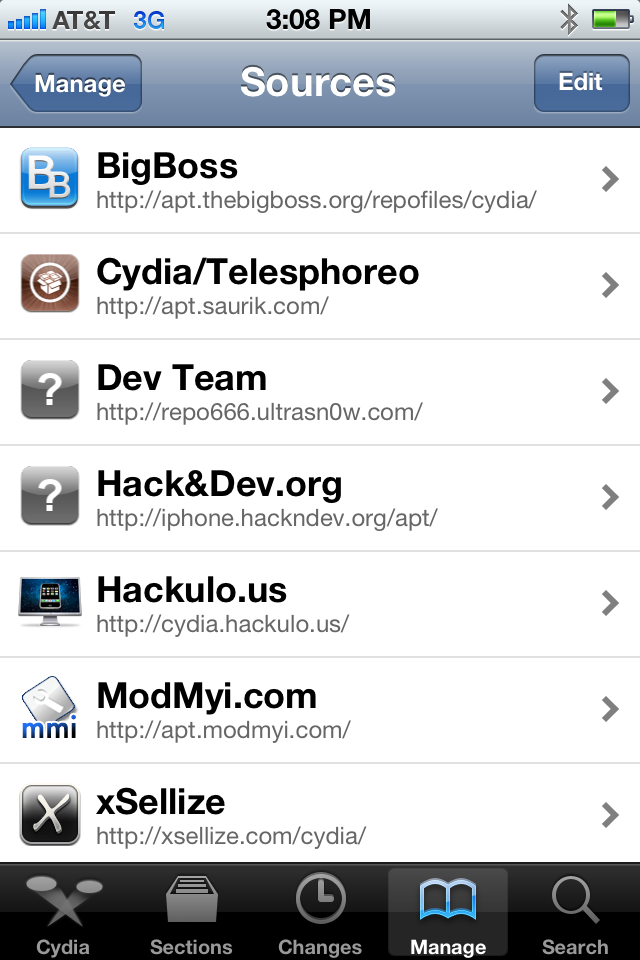Tap Edit to modify sources
Image resolution: width=640 pixels, height=960 pixels.
coord(580,82)
